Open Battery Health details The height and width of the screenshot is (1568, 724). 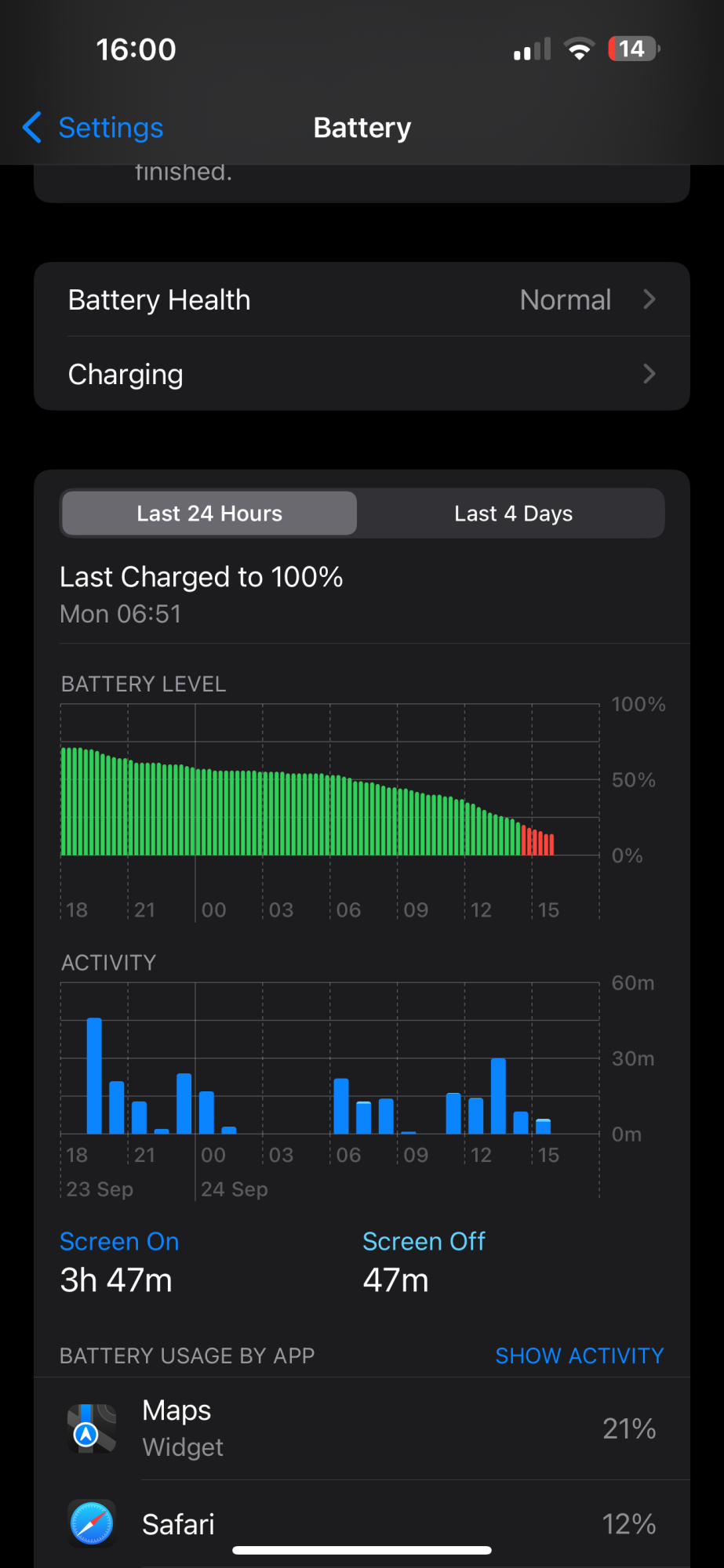362,299
